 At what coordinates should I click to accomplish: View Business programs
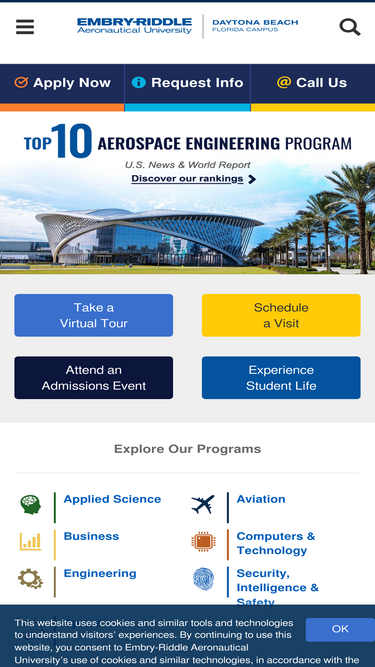[x=91, y=536]
